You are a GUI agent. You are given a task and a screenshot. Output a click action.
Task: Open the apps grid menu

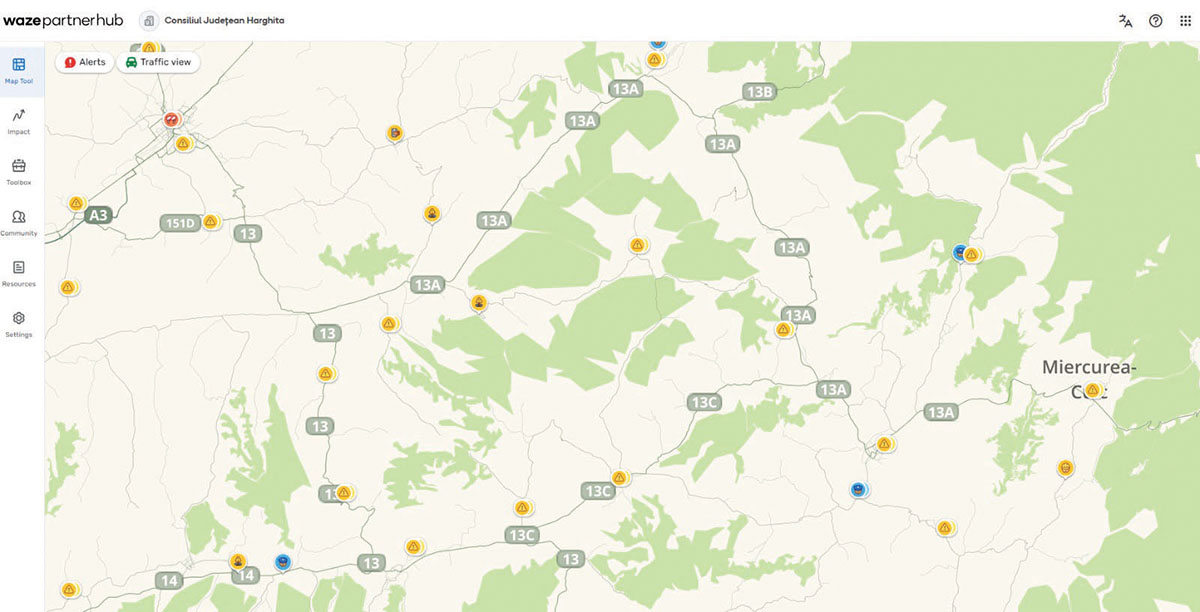tap(1185, 20)
